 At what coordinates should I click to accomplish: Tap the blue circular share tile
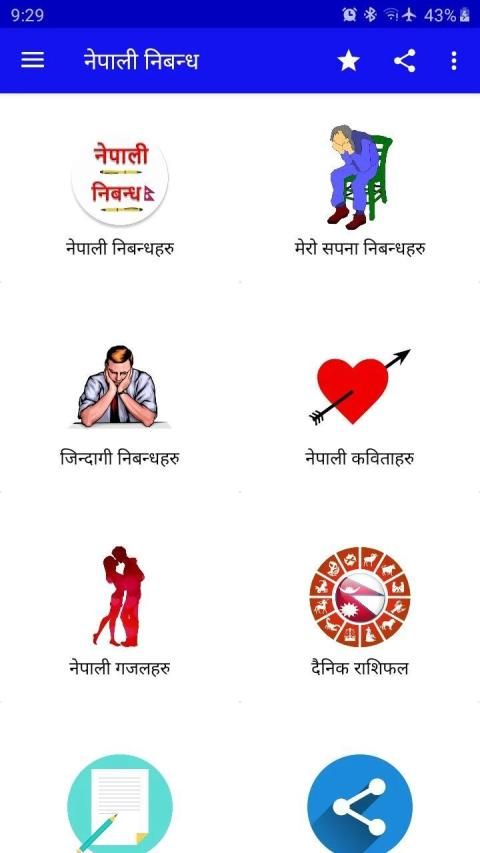point(360,804)
